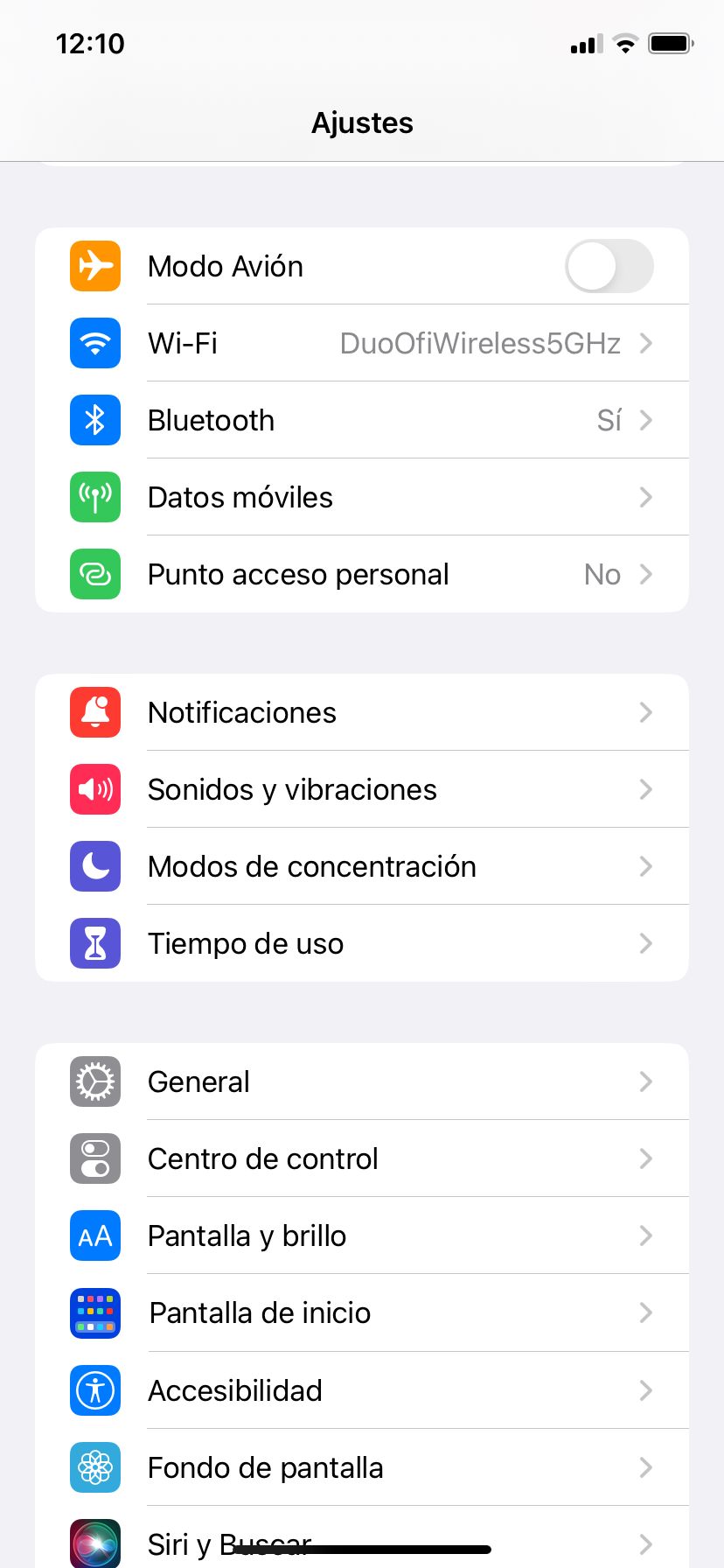Tap Fondo de pantalla row
This screenshot has height=1568, width=724.
tap(362, 1467)
